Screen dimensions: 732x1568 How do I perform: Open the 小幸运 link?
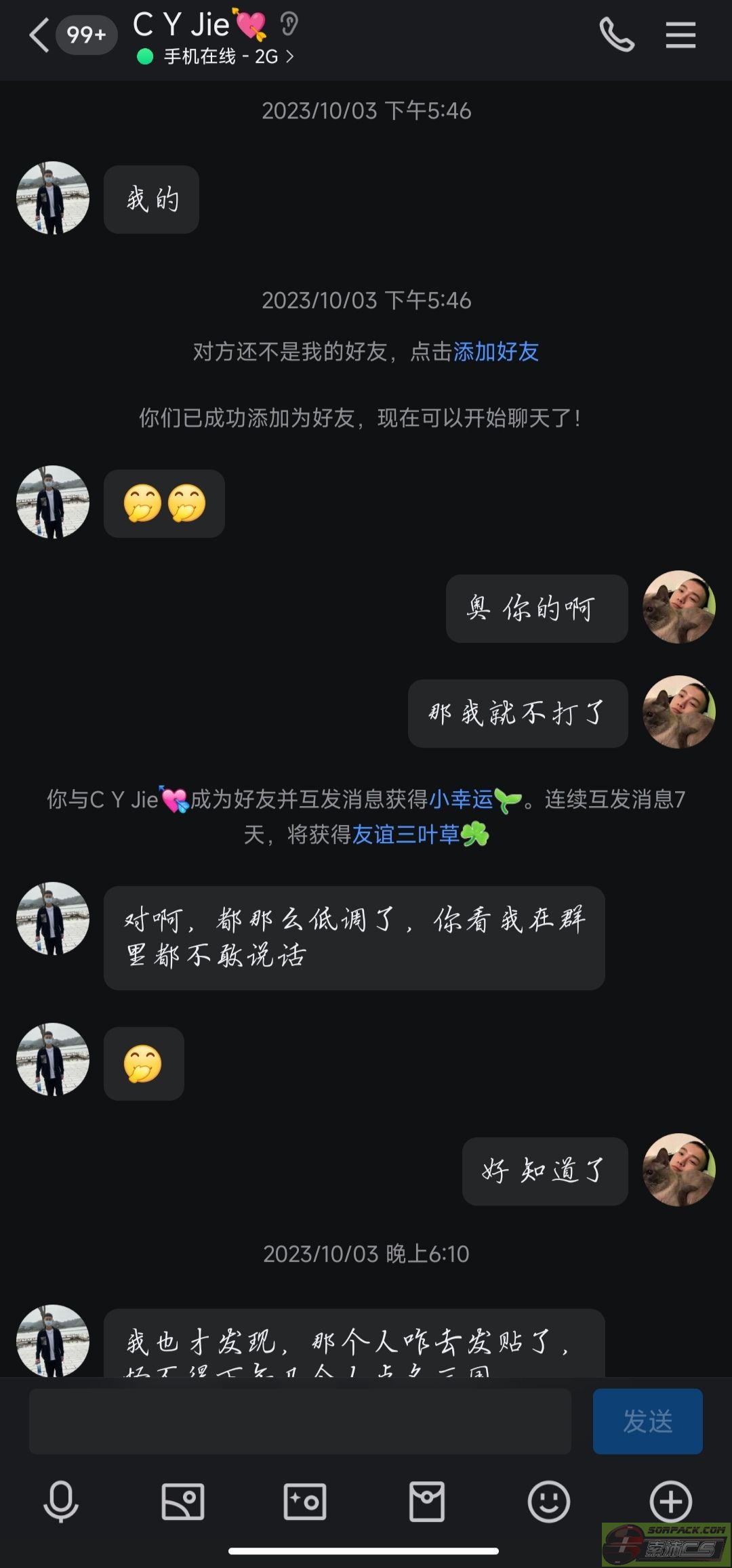[x=461, y=800]
